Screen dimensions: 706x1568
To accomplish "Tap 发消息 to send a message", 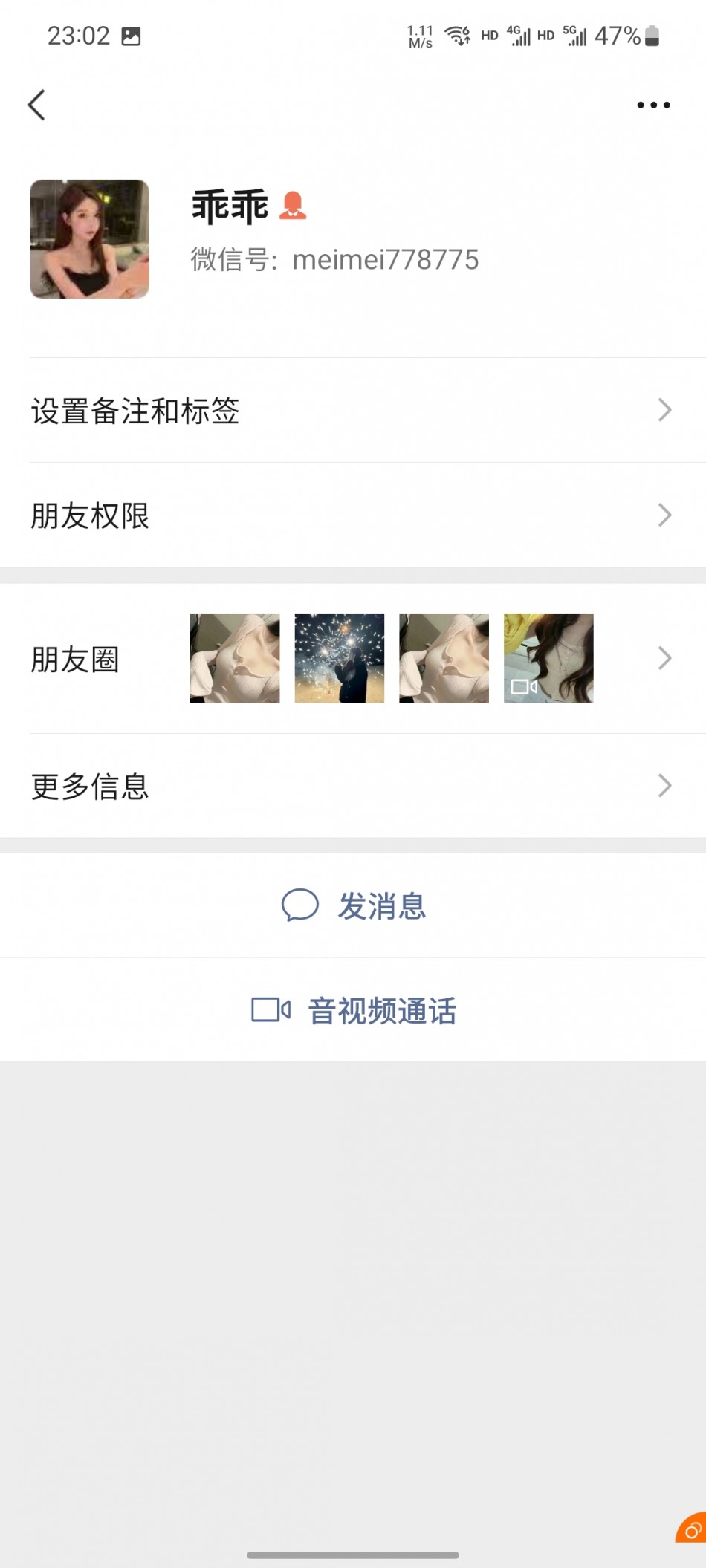I will [x=354, y=905].
